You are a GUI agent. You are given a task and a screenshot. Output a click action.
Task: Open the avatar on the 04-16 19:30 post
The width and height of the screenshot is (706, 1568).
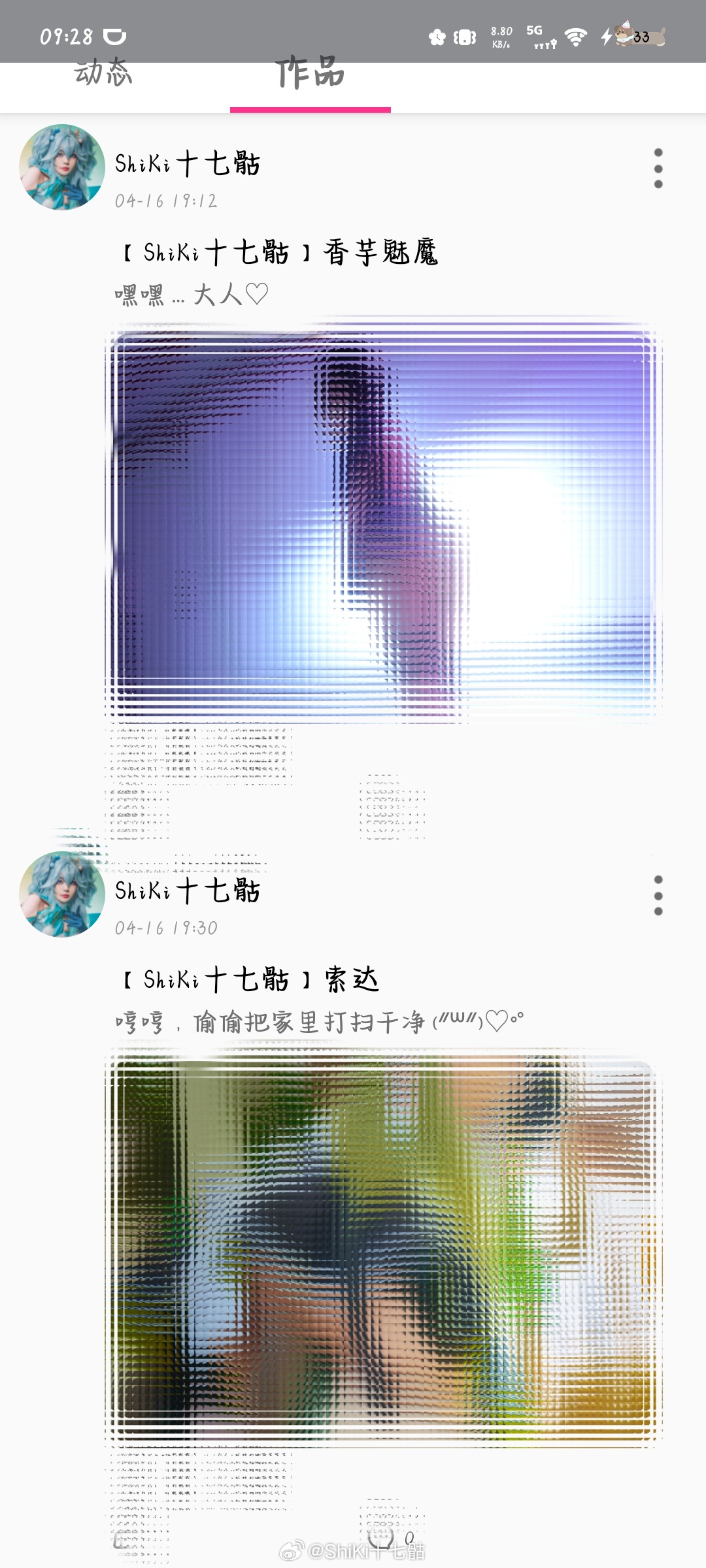tap(62, 894)
